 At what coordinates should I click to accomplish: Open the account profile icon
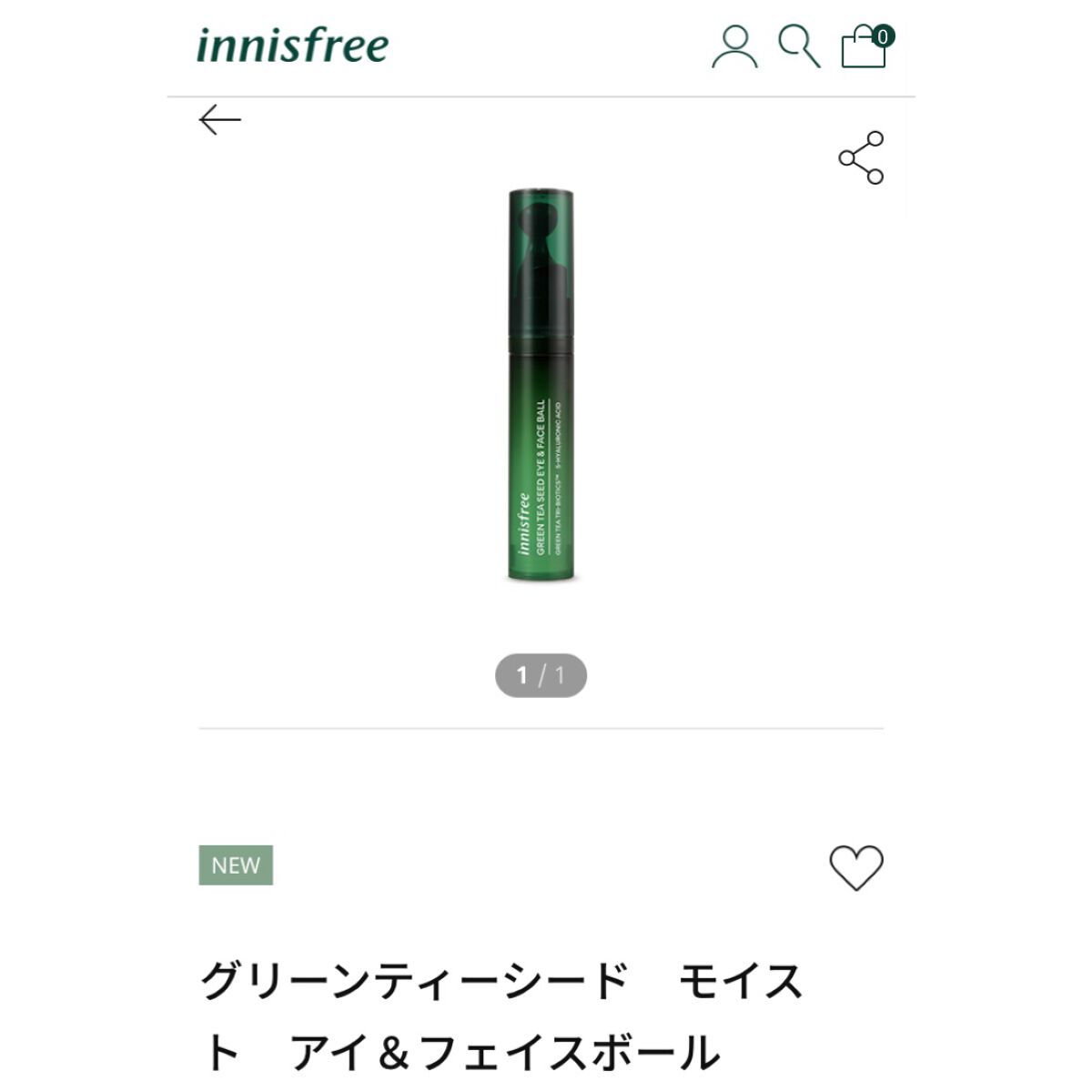tap(734, 47)
